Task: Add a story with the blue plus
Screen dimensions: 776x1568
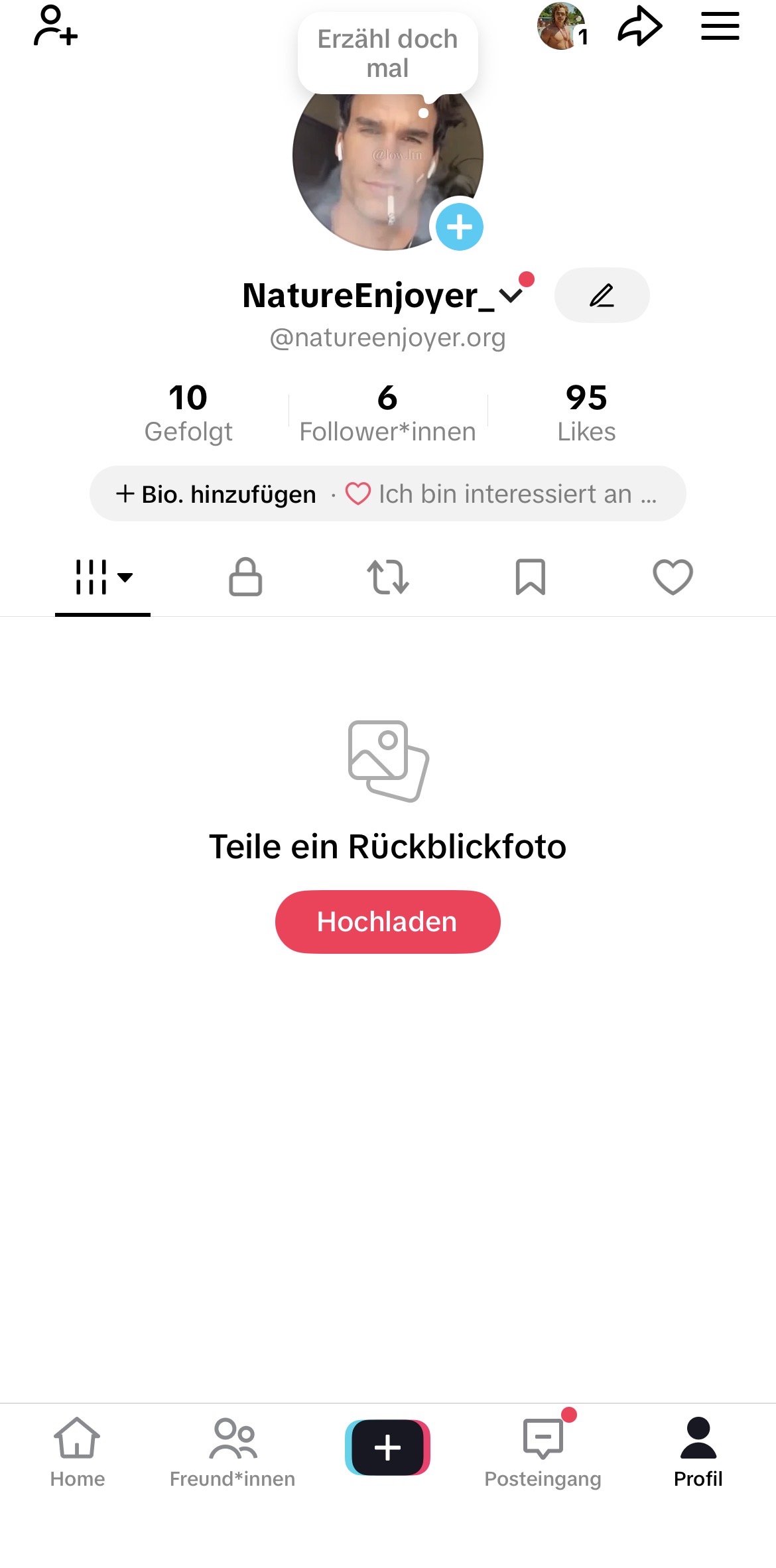Action: tap(459, 227)
